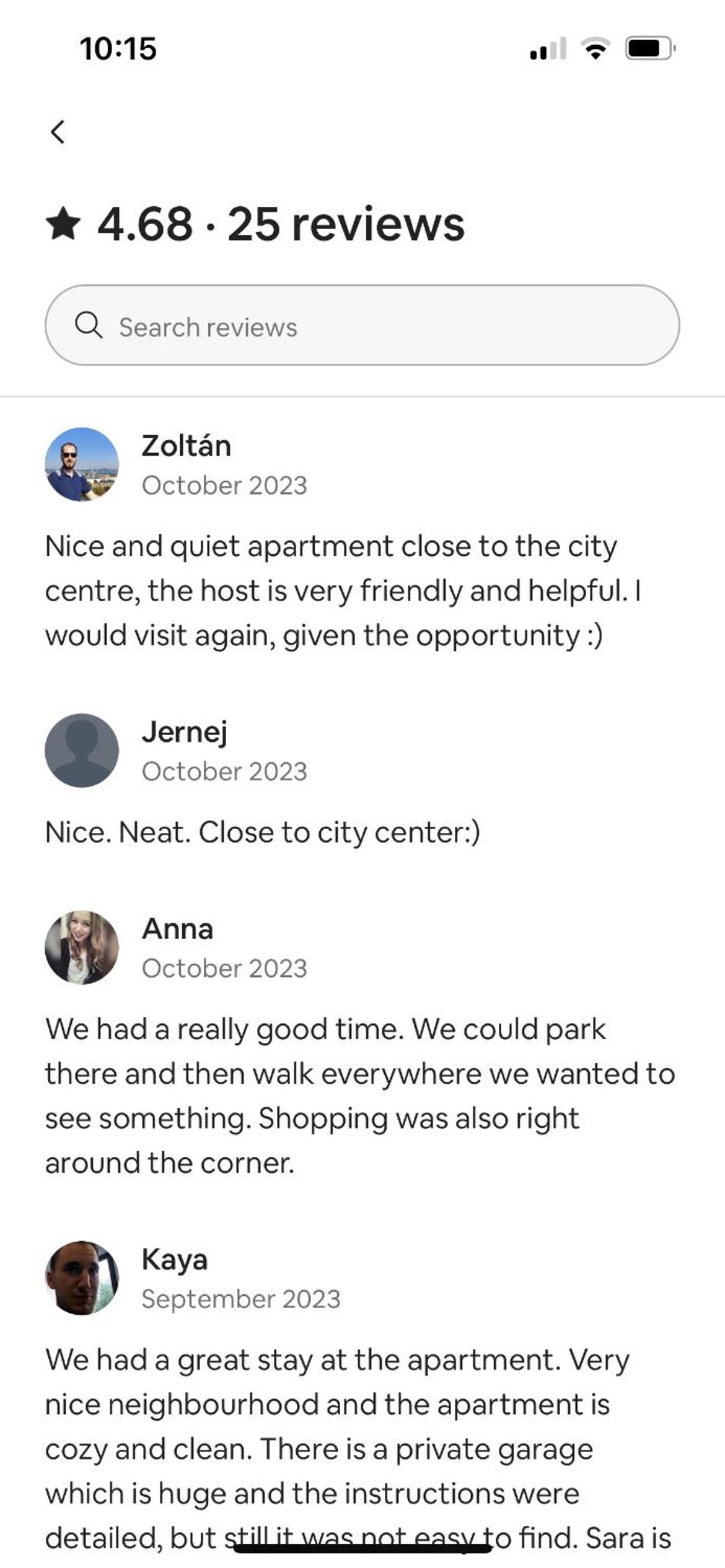View Anna's profile photo
This screenshot has width=725, height=1568.
(x=82, y=947)
